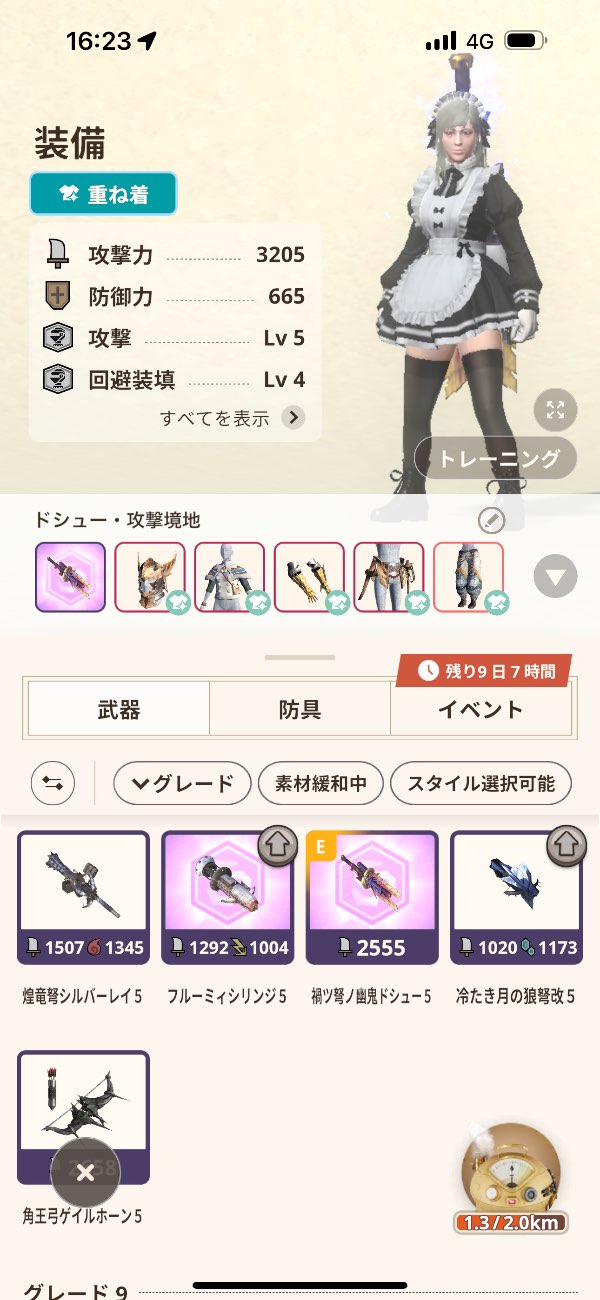Switch to the 武器 tab
The height and width of the screenshot is (1300, 600).
118,710
